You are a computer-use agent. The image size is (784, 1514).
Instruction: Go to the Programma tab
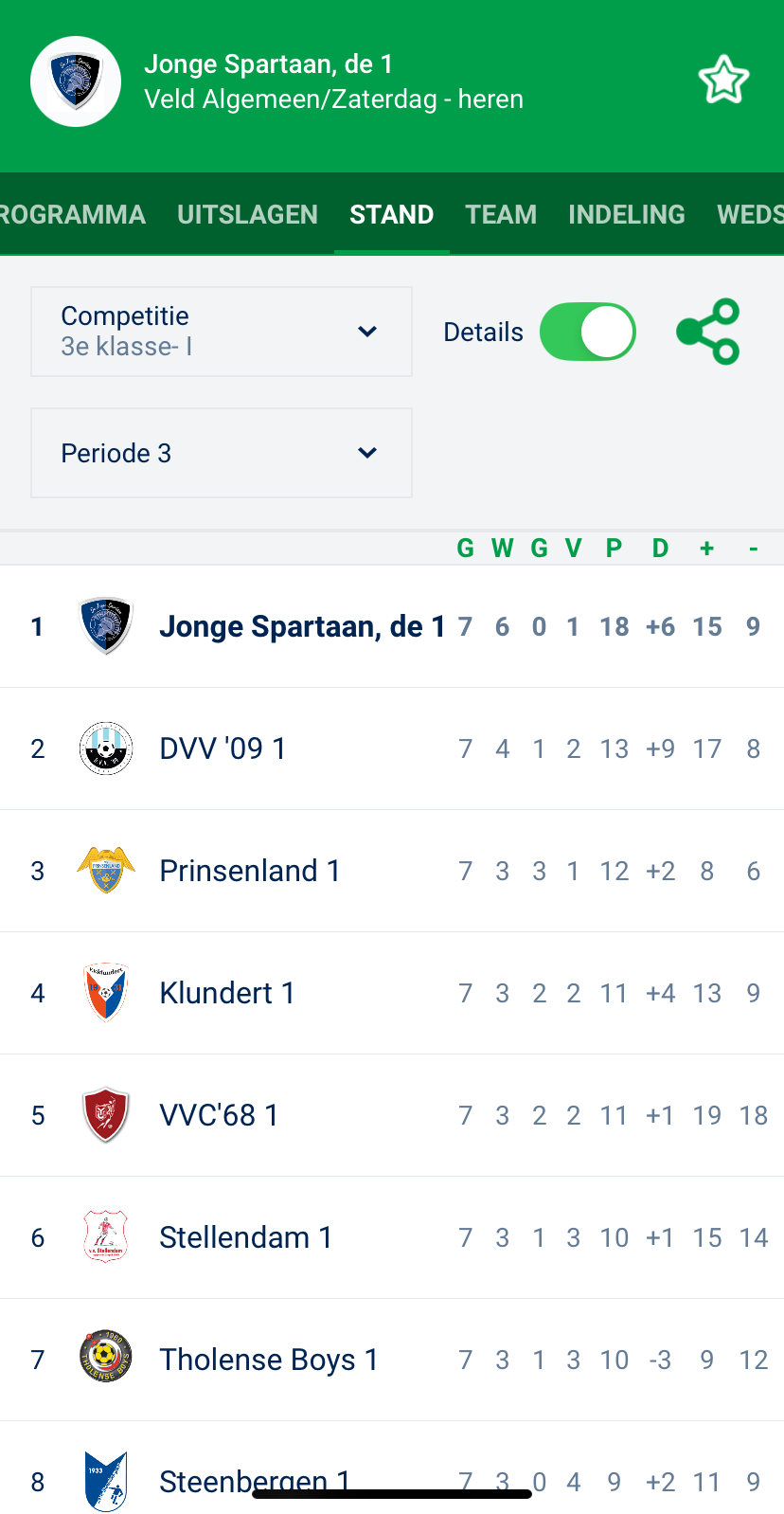(73, 214)
